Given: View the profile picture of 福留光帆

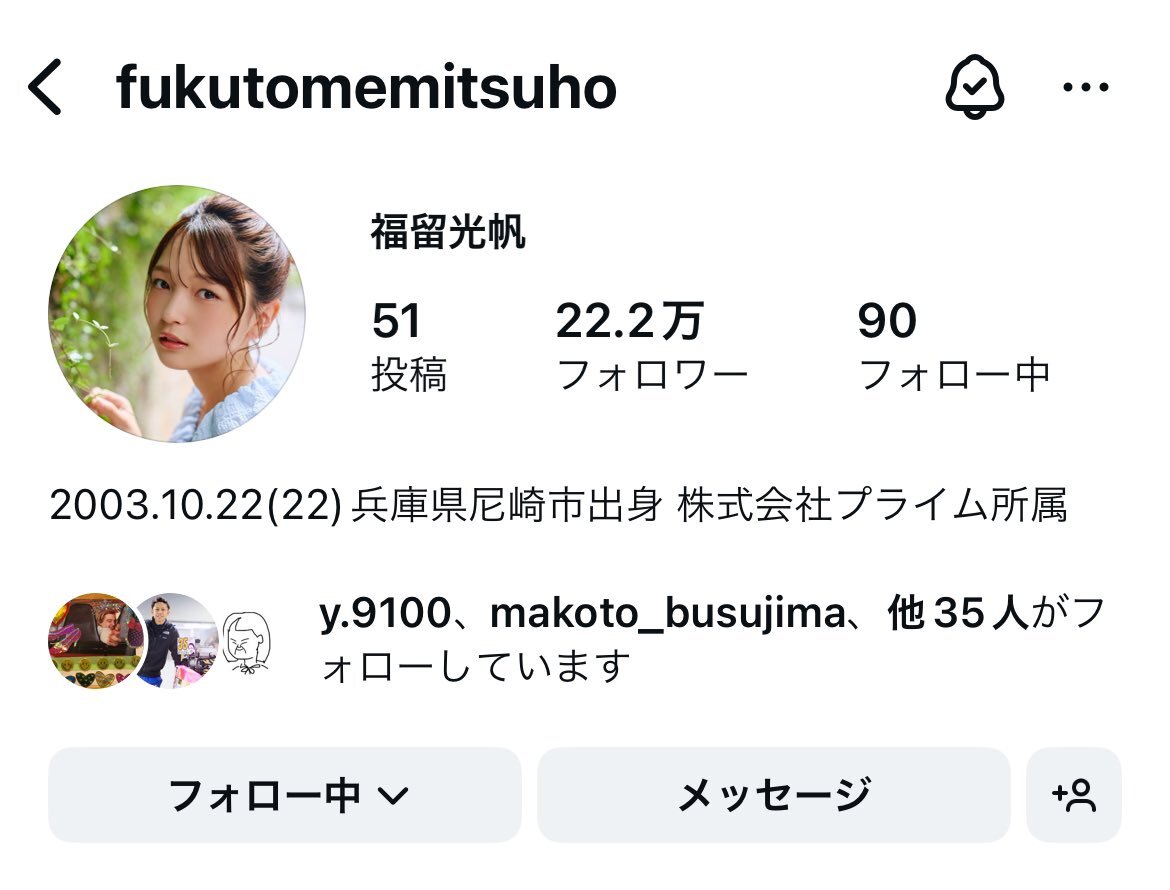Looking at the screenshot, I should [177, 313].
